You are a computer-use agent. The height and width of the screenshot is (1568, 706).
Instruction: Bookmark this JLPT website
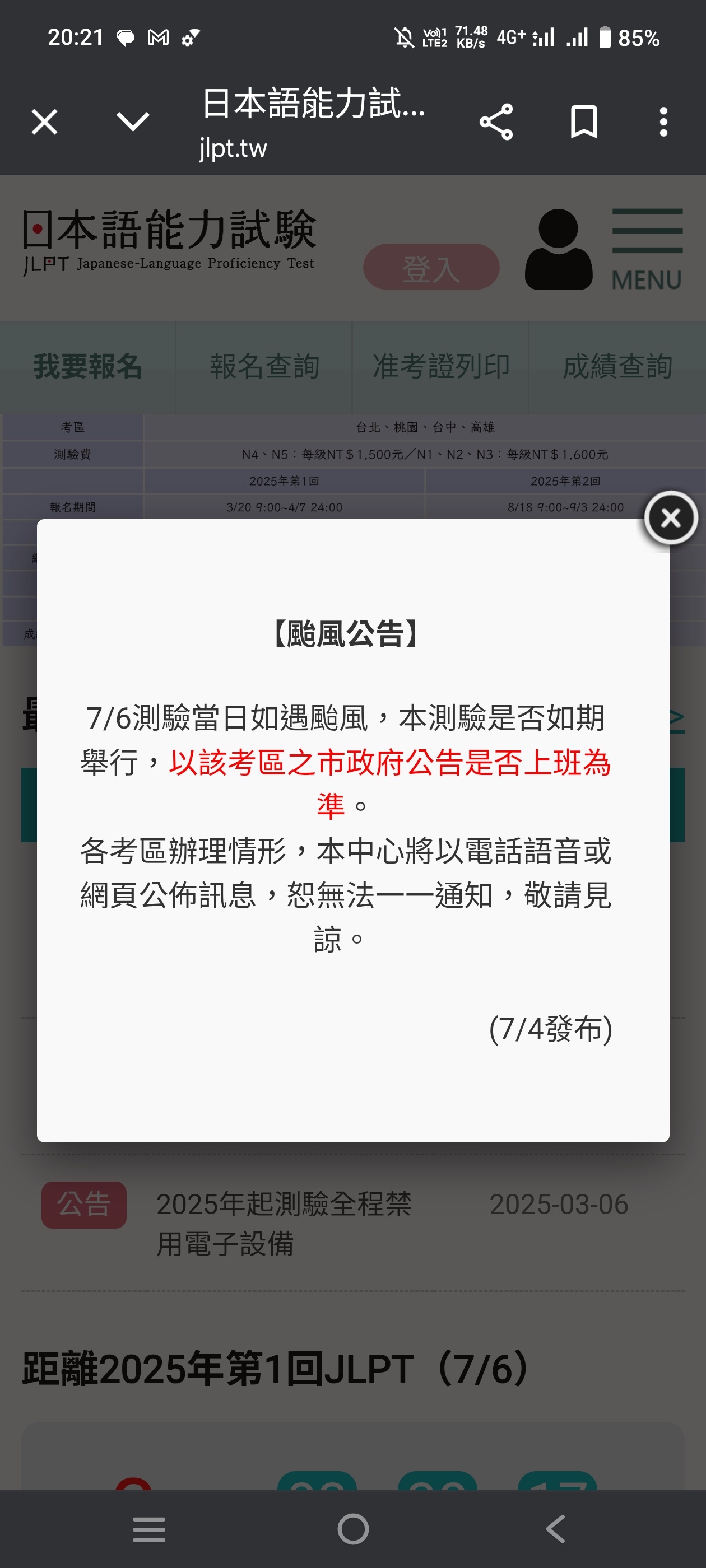583,122
